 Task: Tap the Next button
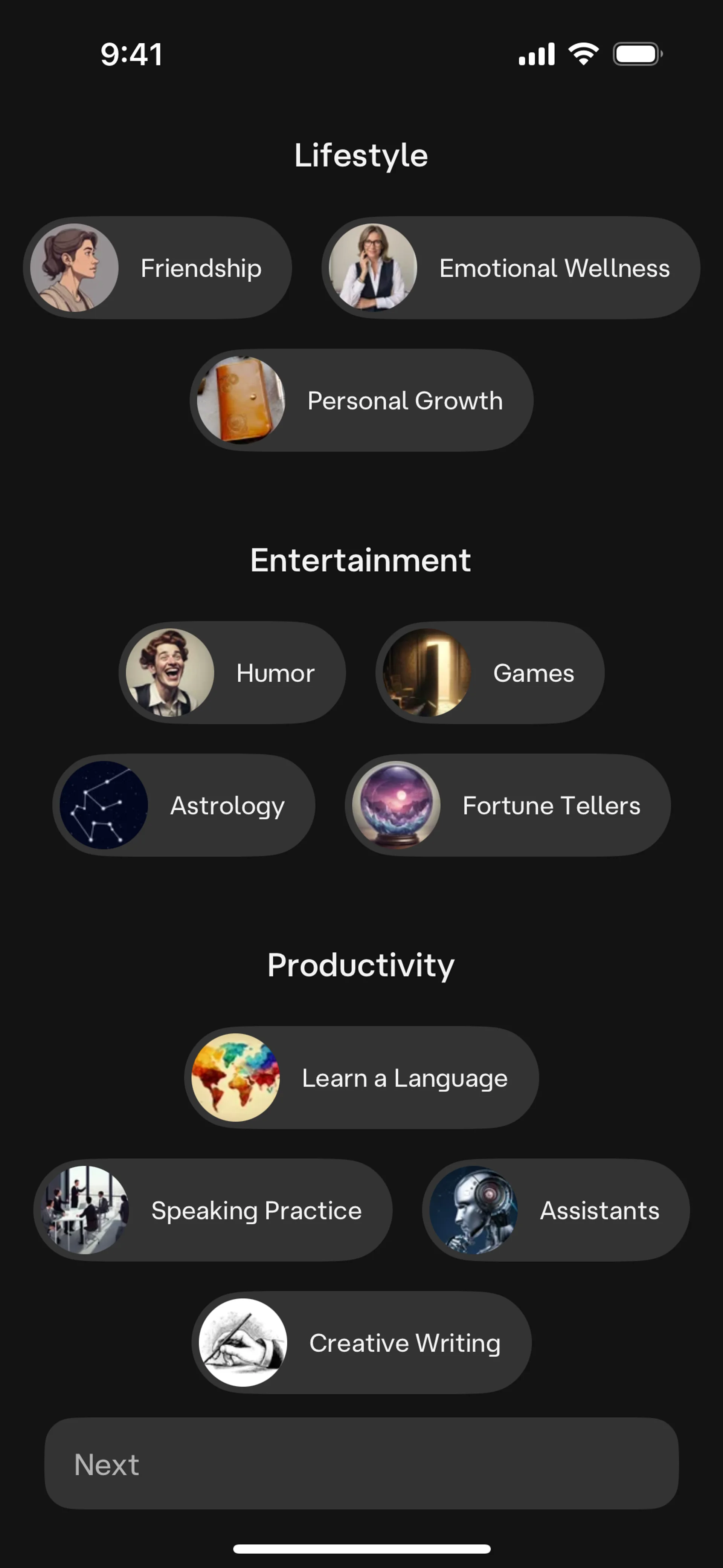(x=361, y=1464)
